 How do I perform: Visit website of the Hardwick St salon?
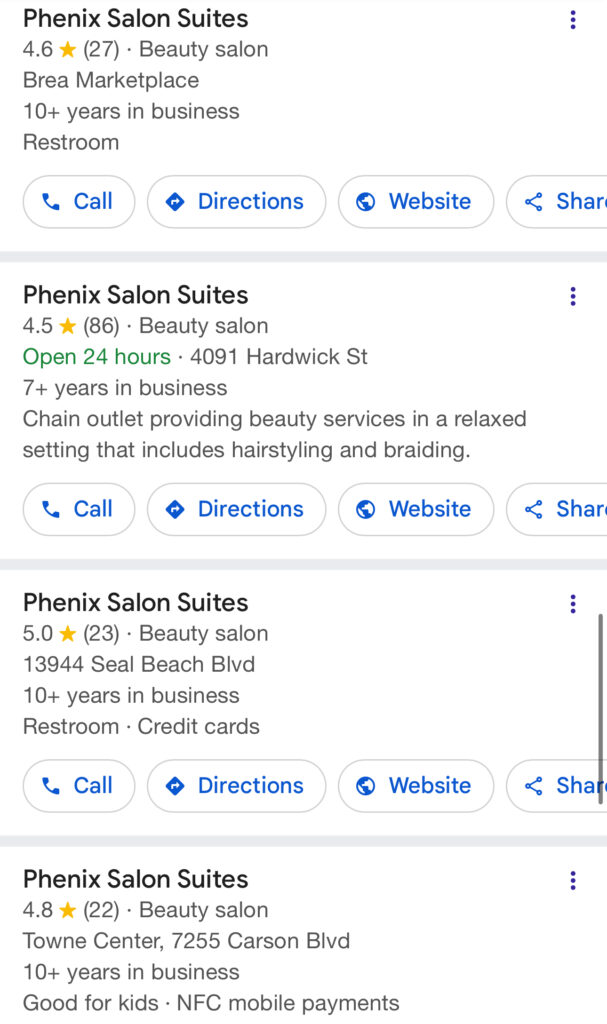point(416,509)
